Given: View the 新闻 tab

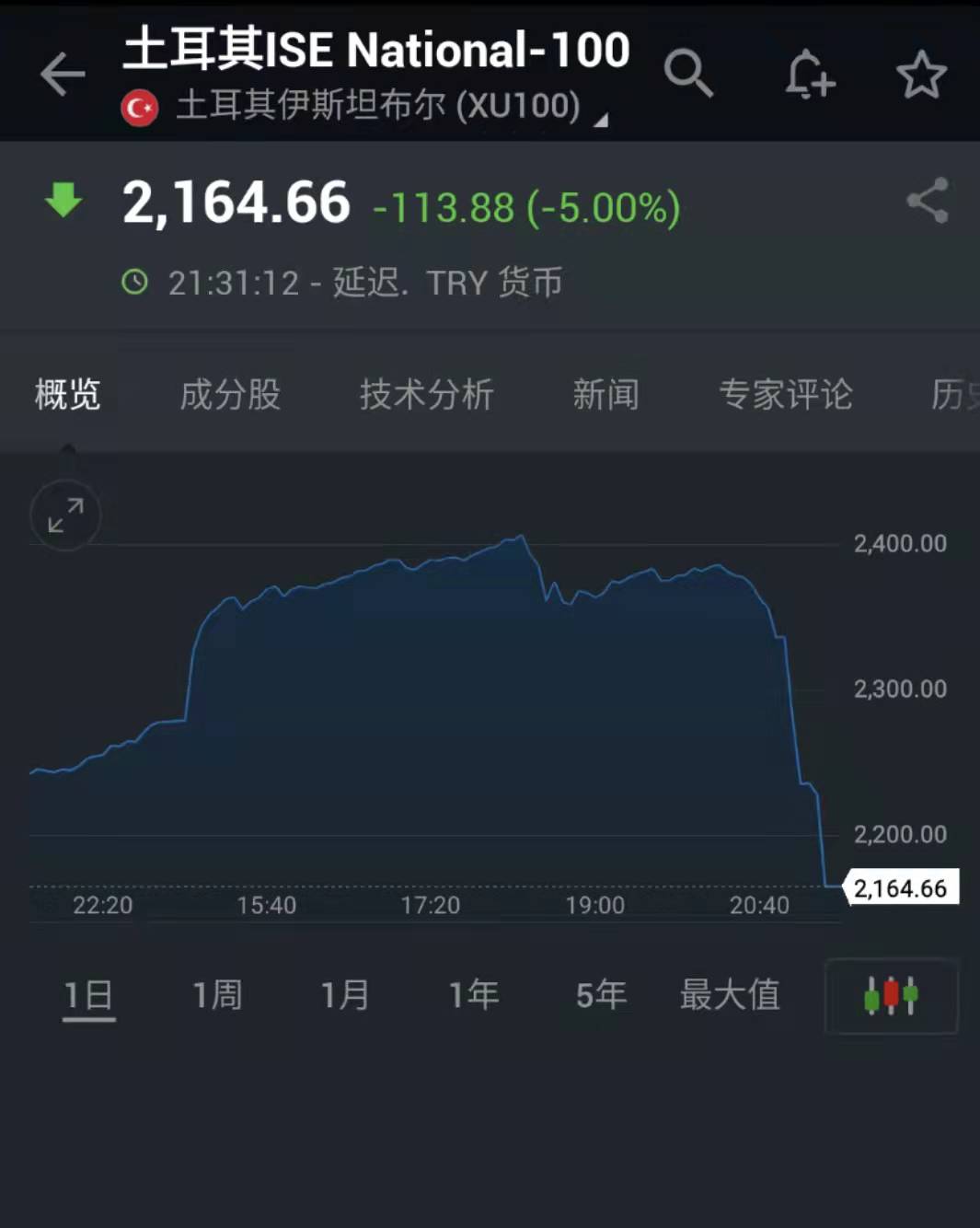Looking at the screenshot, I should click(x=605, y=395).
